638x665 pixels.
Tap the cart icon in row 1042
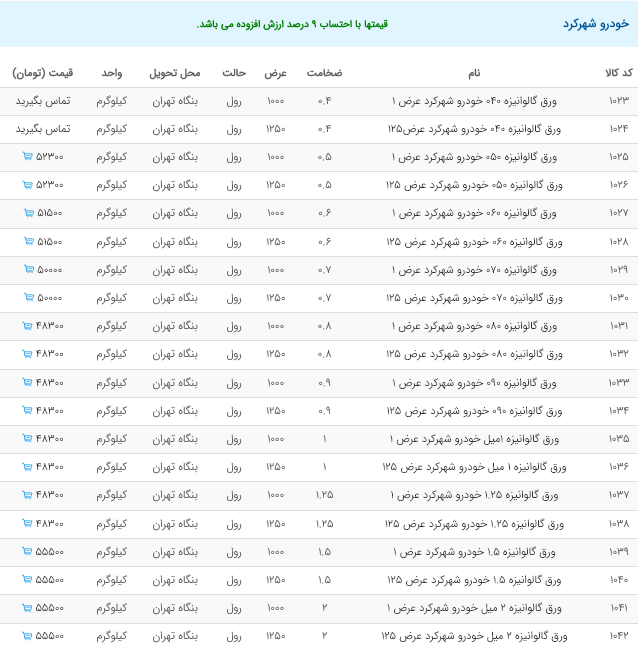(27, 636)
